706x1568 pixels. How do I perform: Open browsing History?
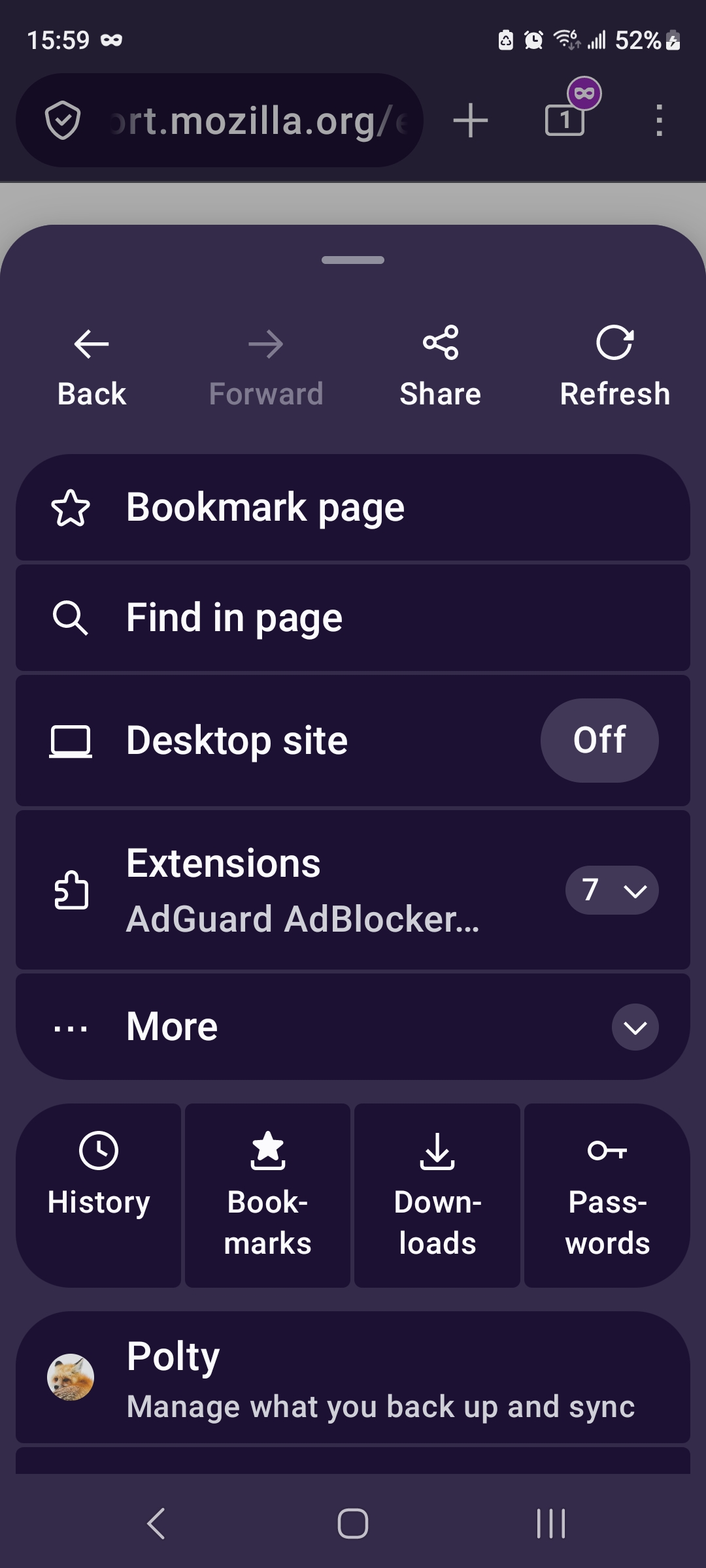99,1195
